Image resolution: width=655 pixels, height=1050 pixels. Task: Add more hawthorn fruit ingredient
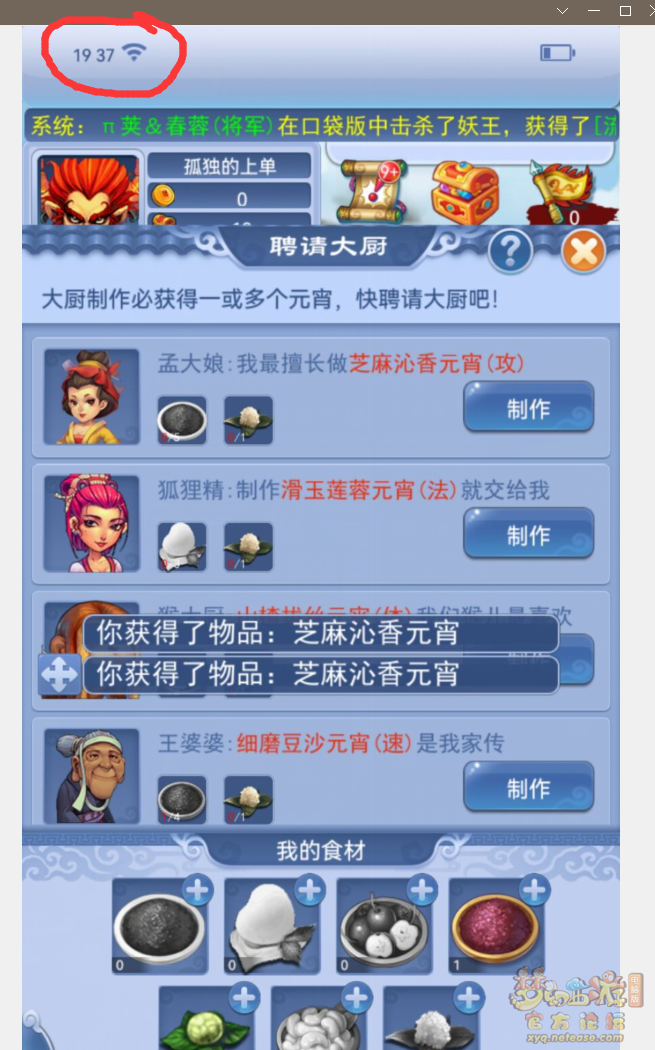[x=421, y=890]
